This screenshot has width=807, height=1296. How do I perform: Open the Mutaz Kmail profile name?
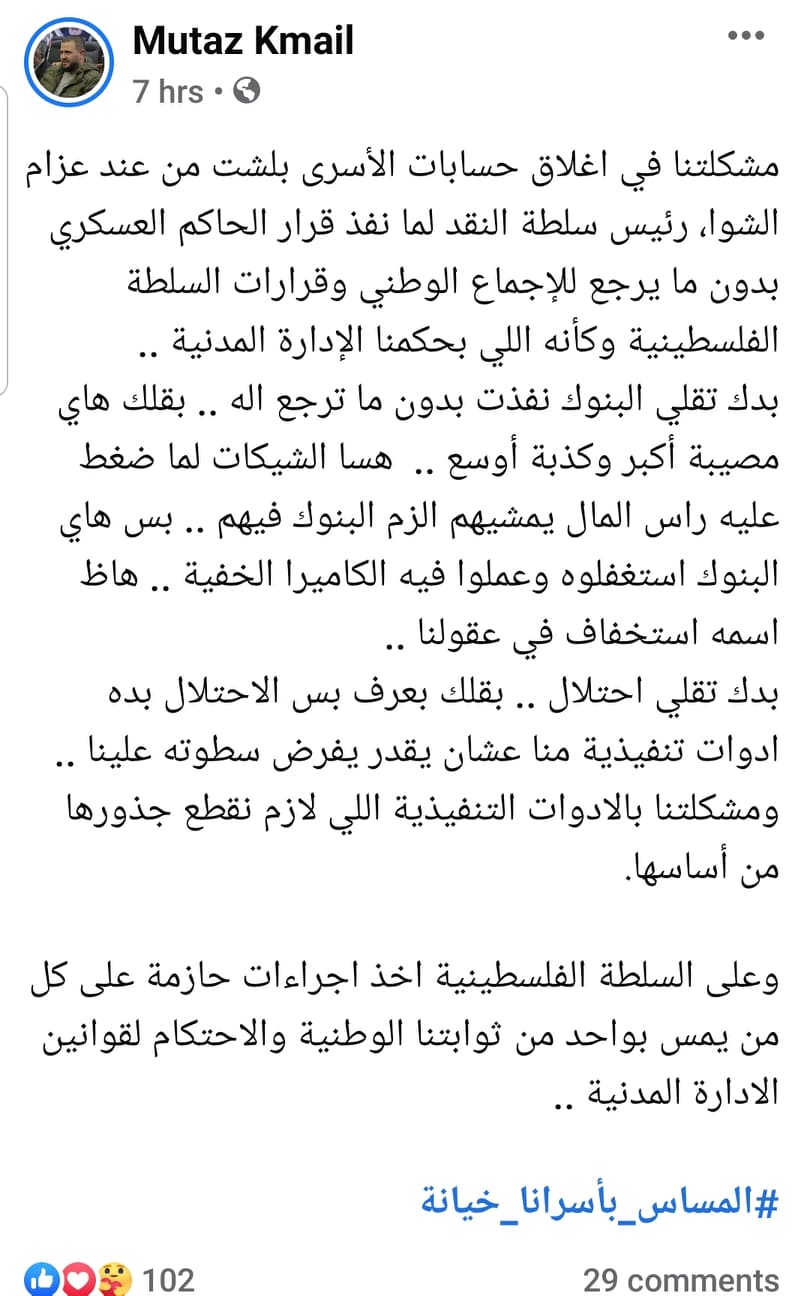(243, 41)
